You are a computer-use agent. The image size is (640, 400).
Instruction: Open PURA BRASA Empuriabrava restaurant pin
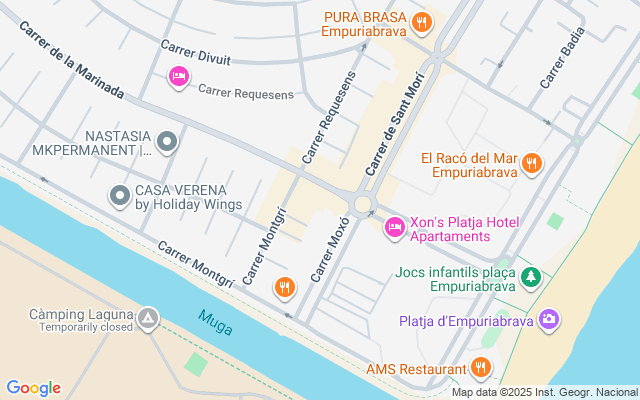point(423,21)
